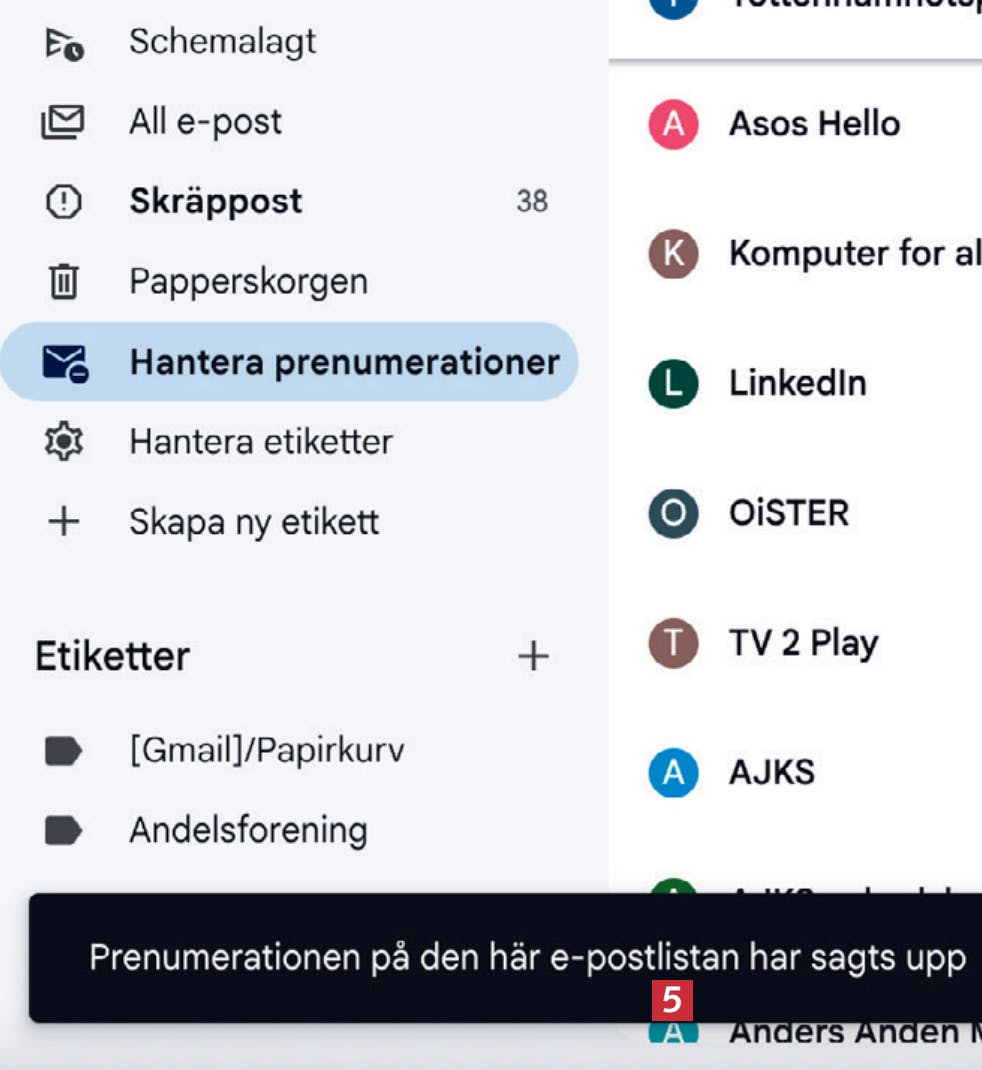Open the Asos Hello subscription
Screen dimensions: 982x1070
click(814, 124)
